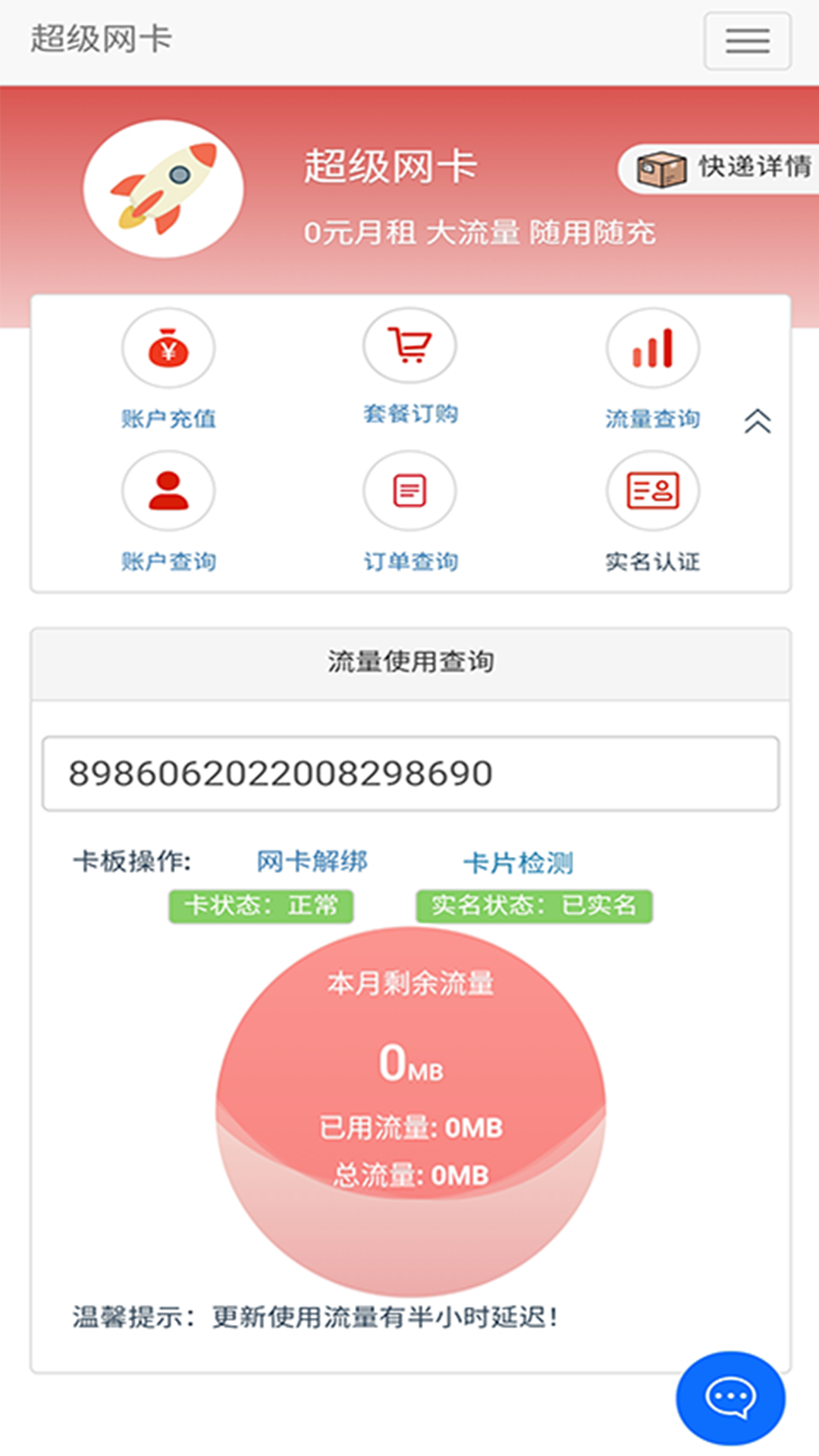Tap the 超级网卡 title in top bar

(x=102, y=39)
